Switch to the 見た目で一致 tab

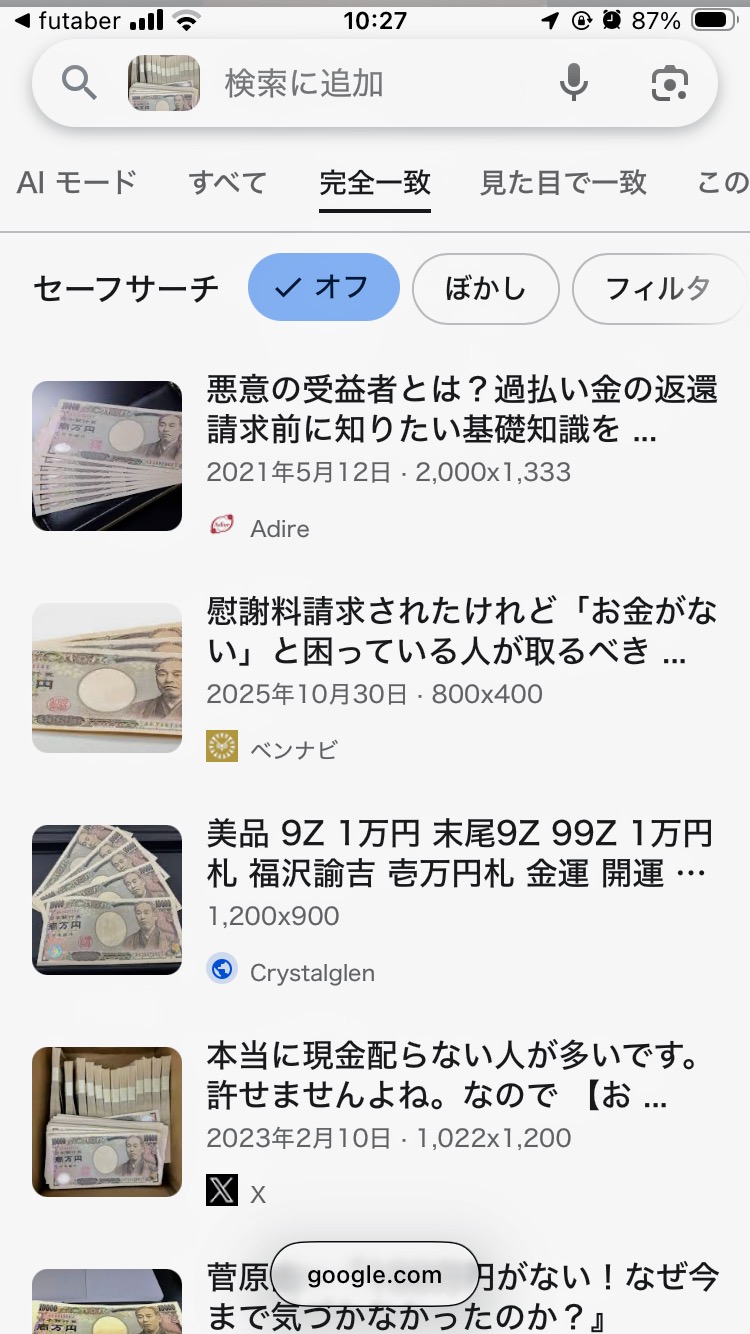tap(563, 183)
